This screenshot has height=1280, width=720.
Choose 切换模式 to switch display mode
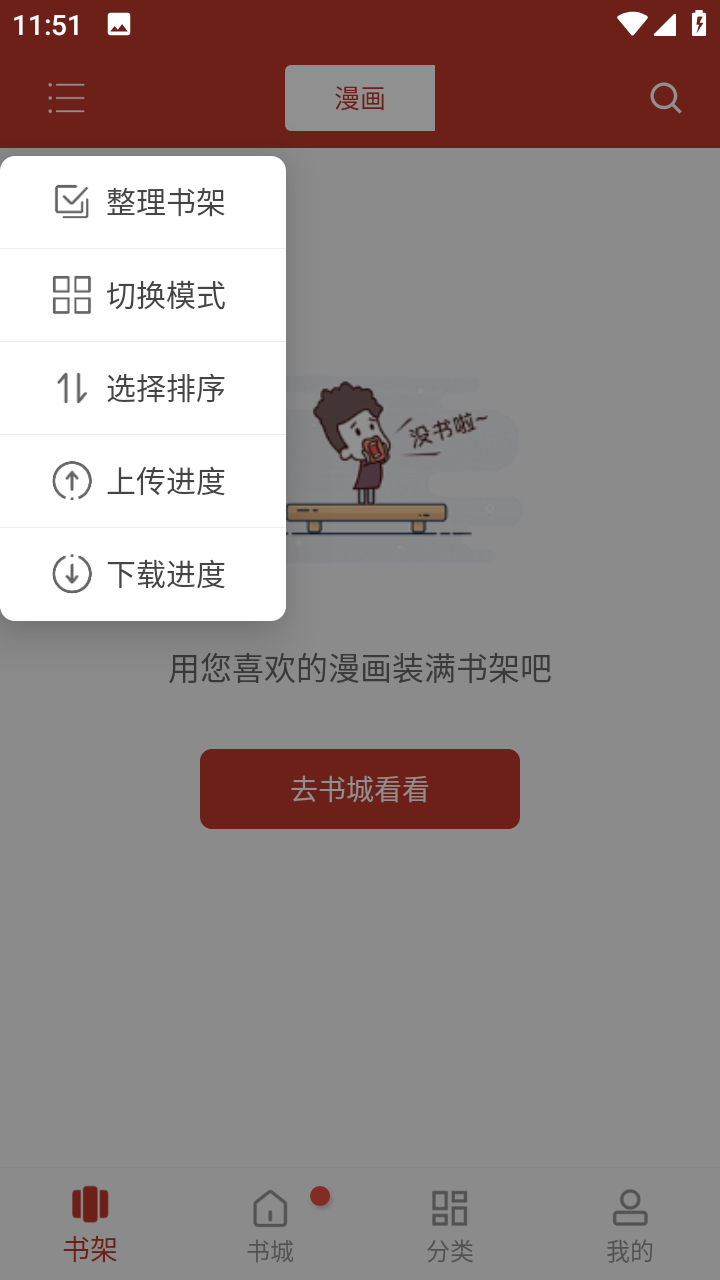click(143, 295)
